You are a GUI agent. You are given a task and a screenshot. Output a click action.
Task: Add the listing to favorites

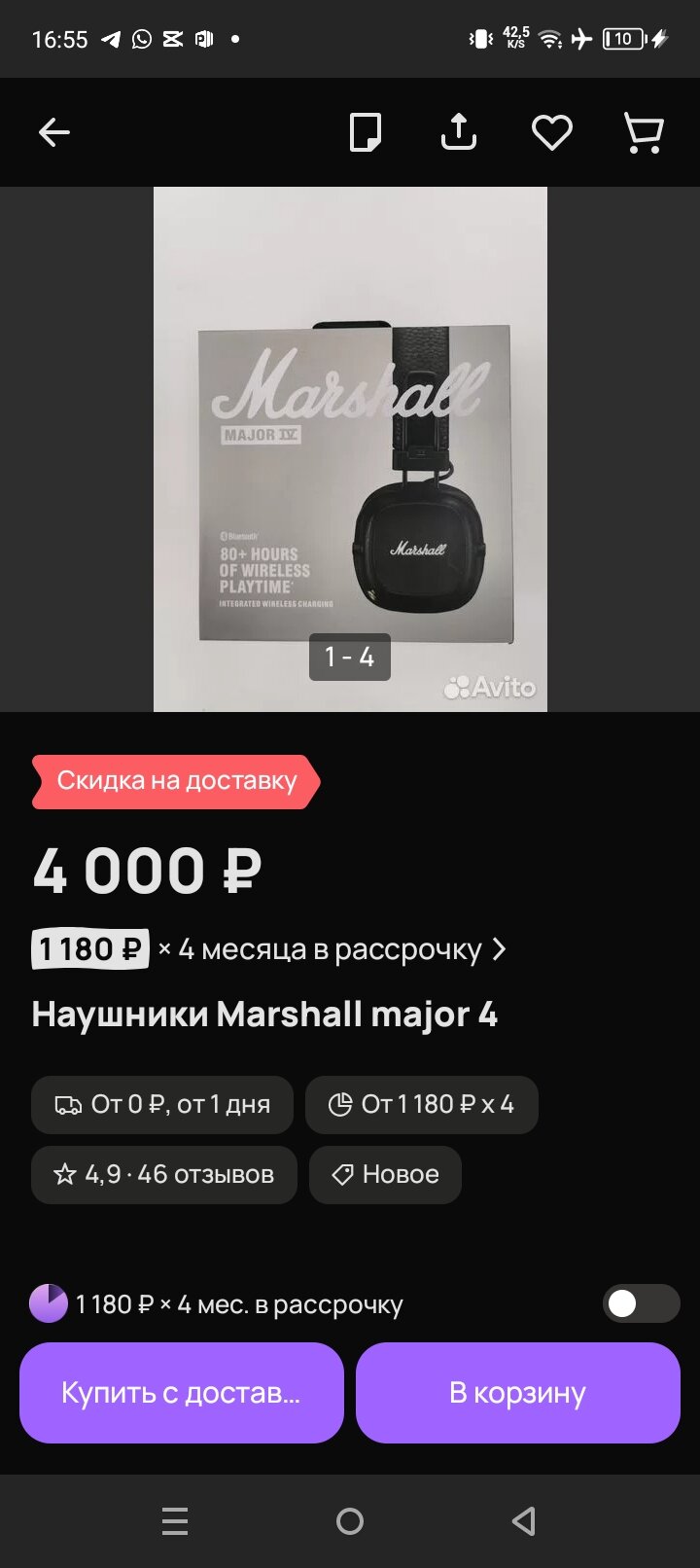pos(551,132)
